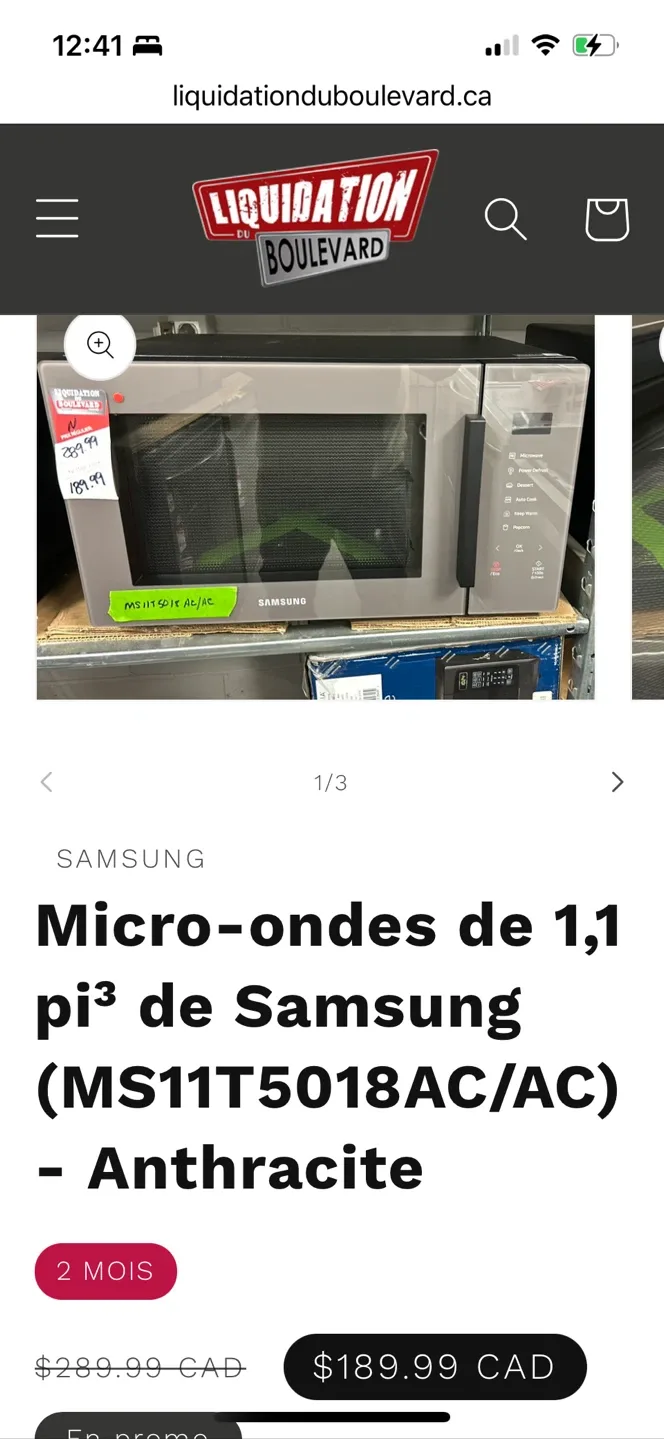The width and height of the screenshot is (664, 1440).
Task: Open the hamburger navigation menu
Action: tap(57, 218)
